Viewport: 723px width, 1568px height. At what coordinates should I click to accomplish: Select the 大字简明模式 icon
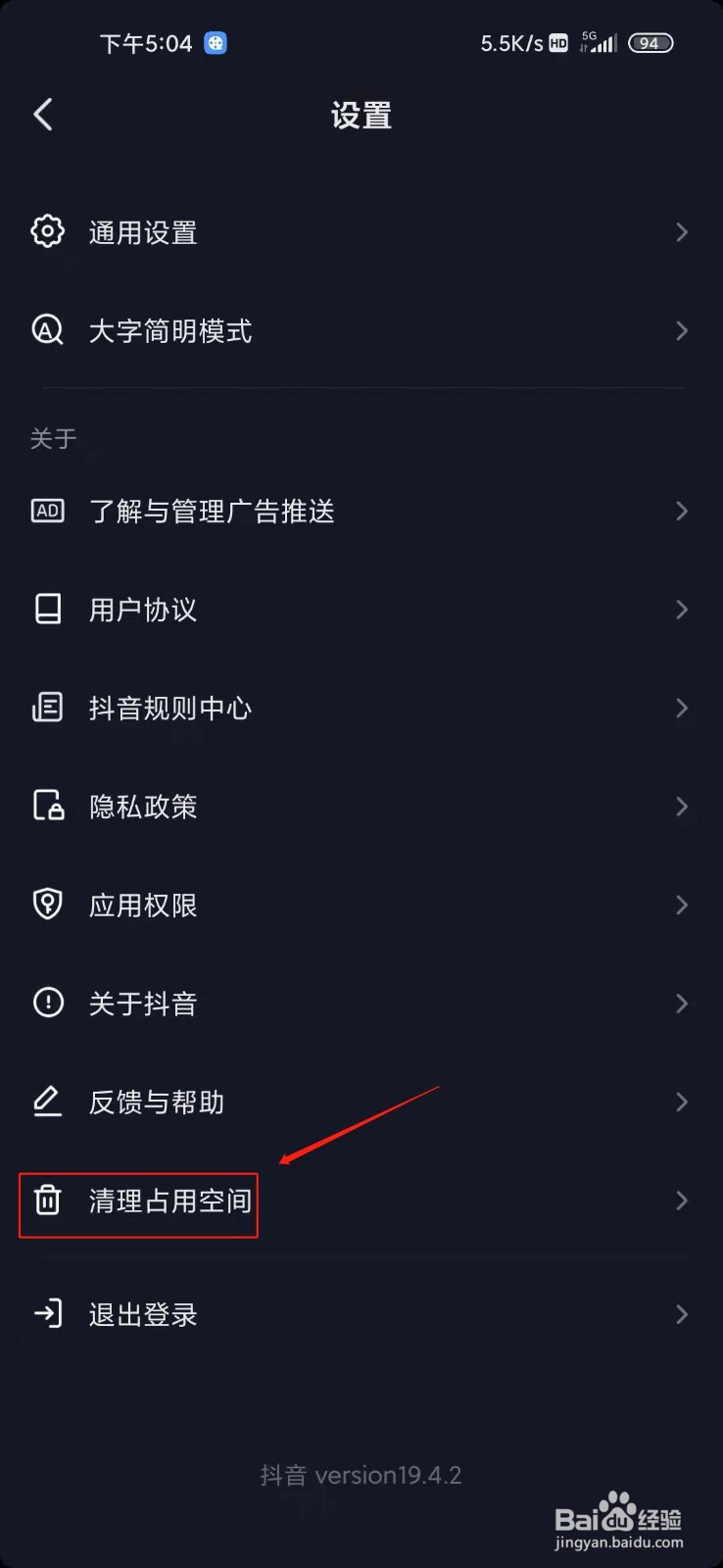[x=47, y=330]
